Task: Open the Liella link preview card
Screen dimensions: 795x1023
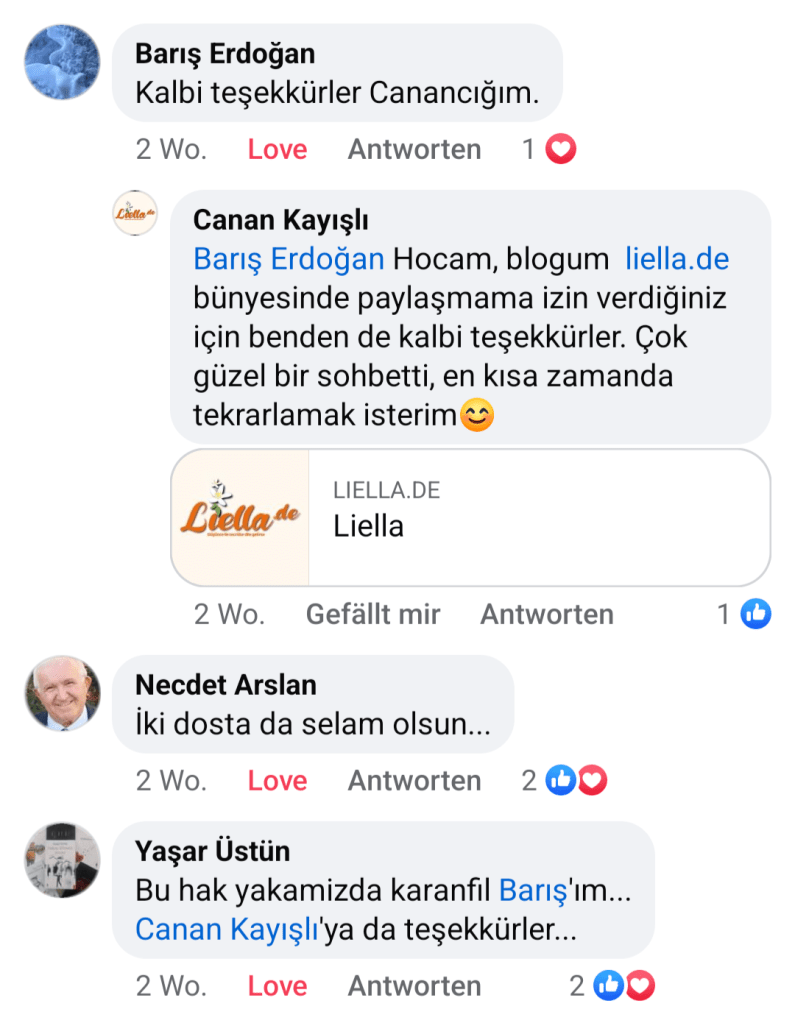Action: click(x=470, y=516)
